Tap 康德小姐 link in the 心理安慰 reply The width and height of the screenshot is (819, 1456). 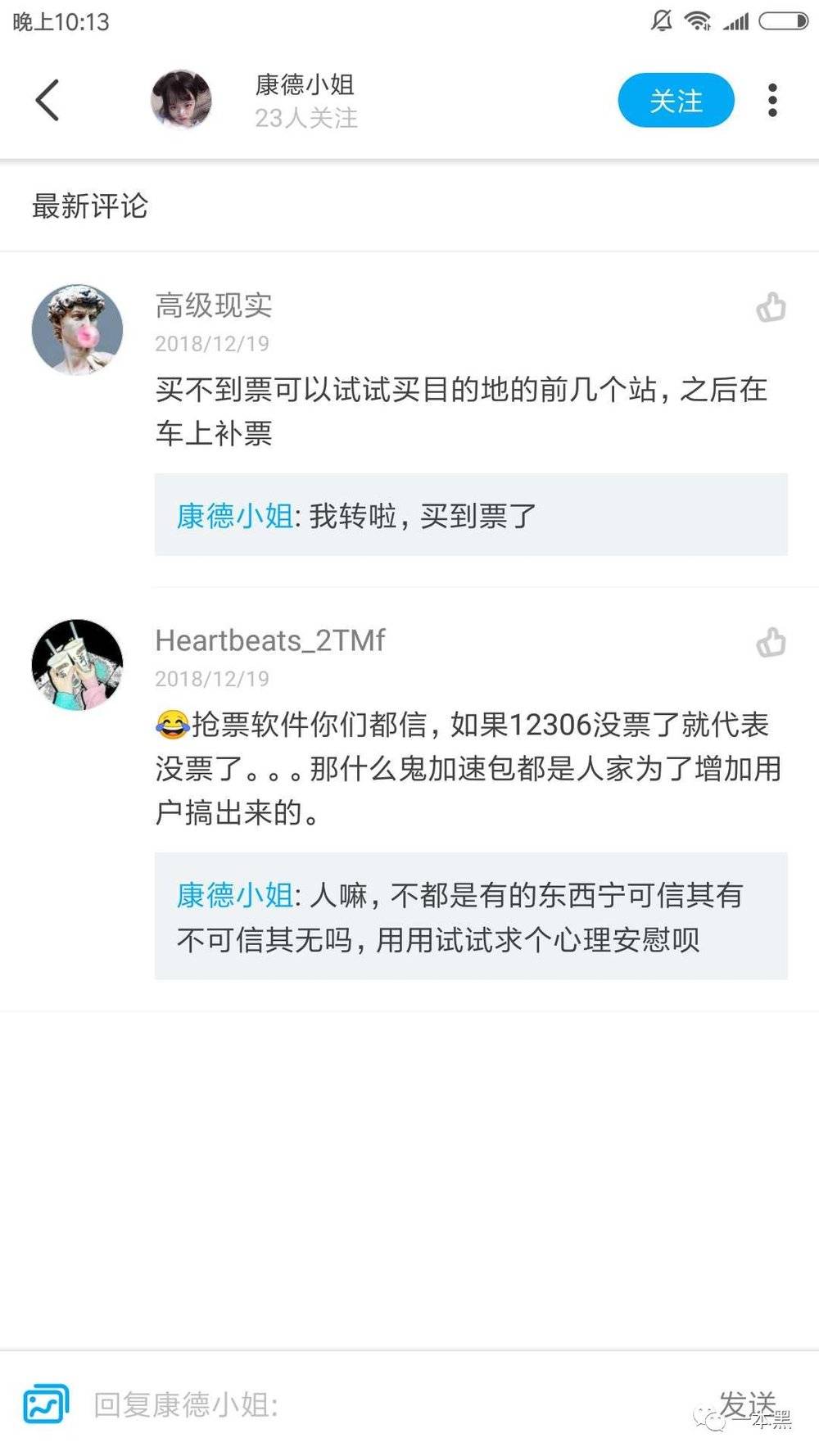pos(234,895)
